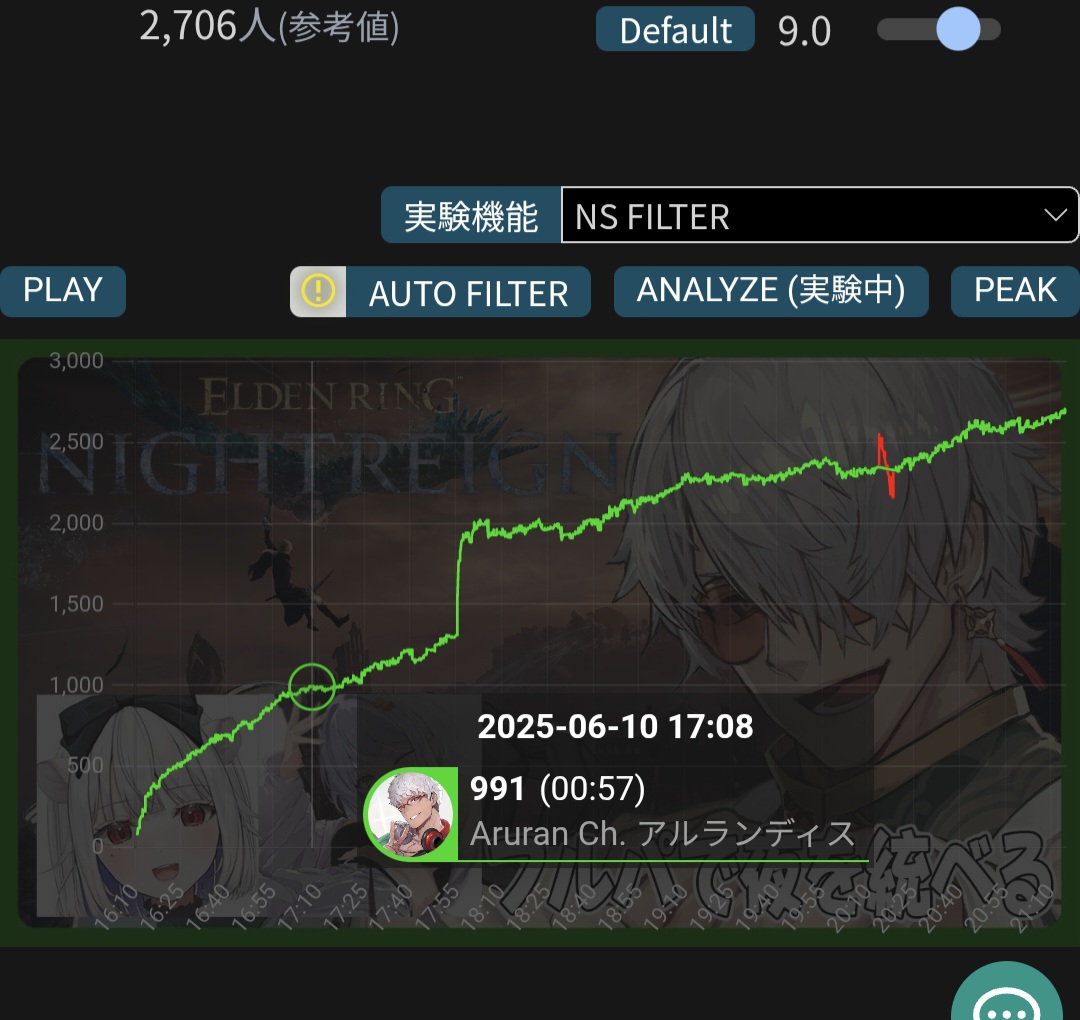Jump to the PEAK point
Screen dimensions: 1080x1020
pos(1014,291)
